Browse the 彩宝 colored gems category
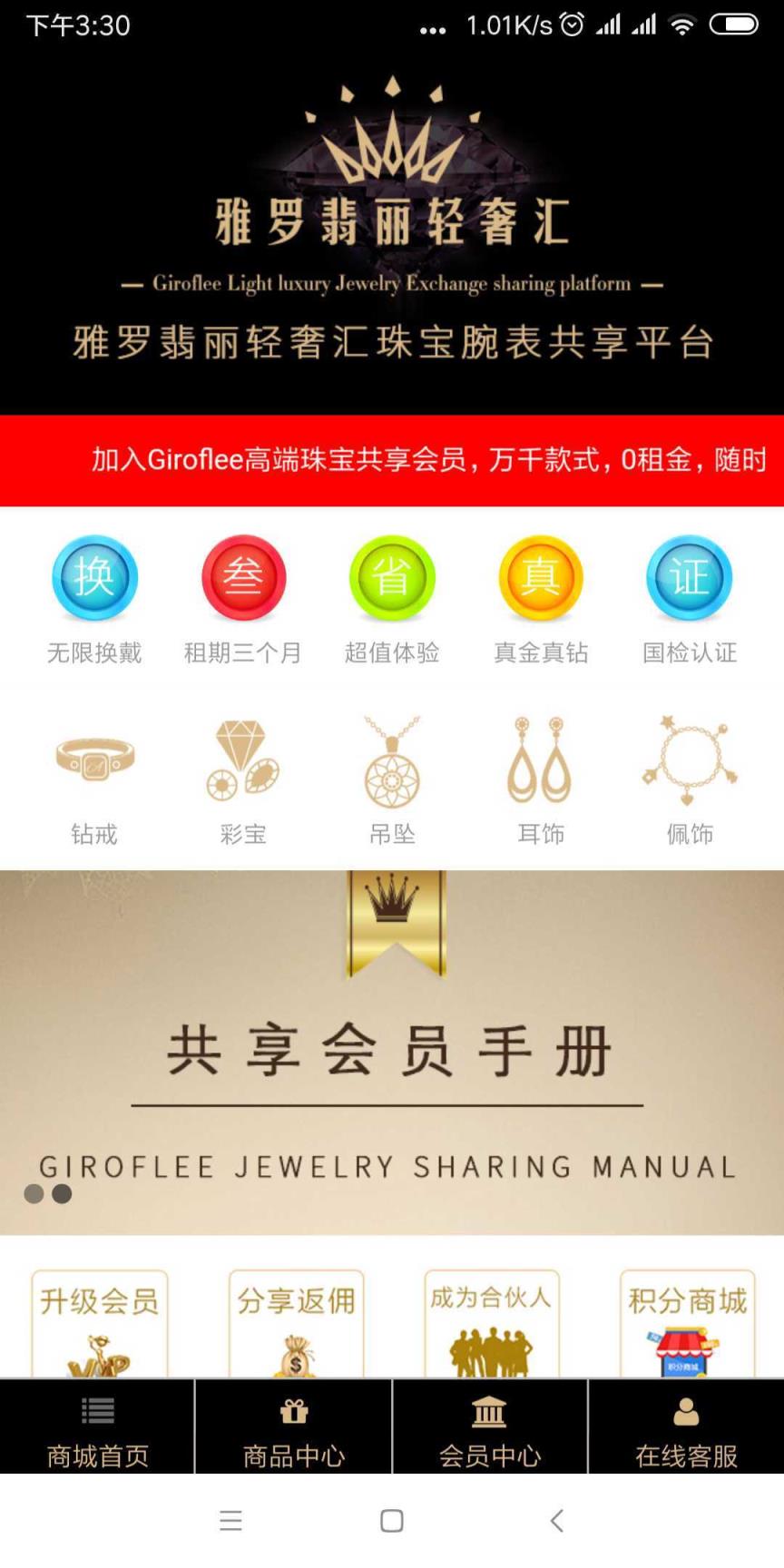Screen dimensions: 784x1568 click(x=242, y=779)
